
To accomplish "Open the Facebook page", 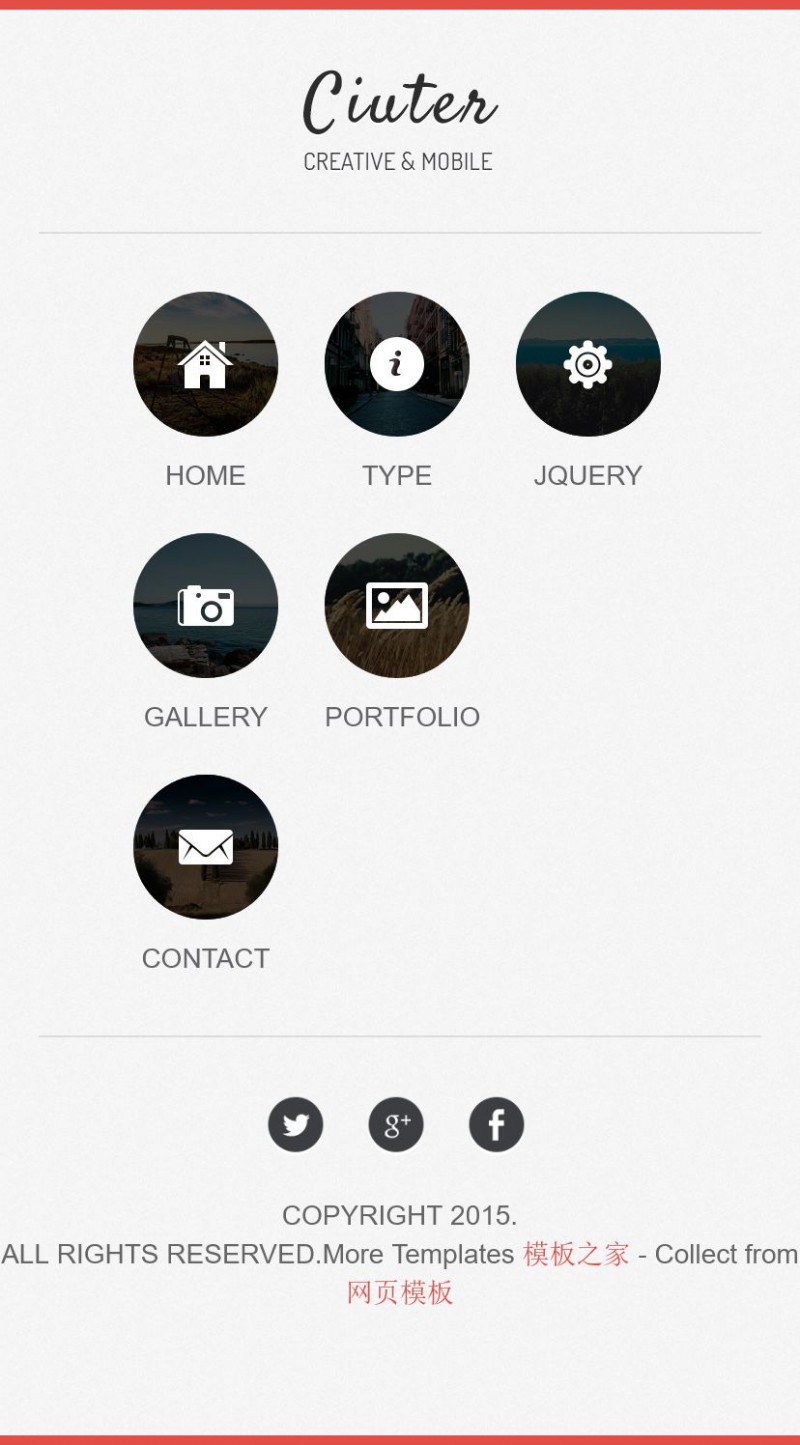I will [497, 1124].
